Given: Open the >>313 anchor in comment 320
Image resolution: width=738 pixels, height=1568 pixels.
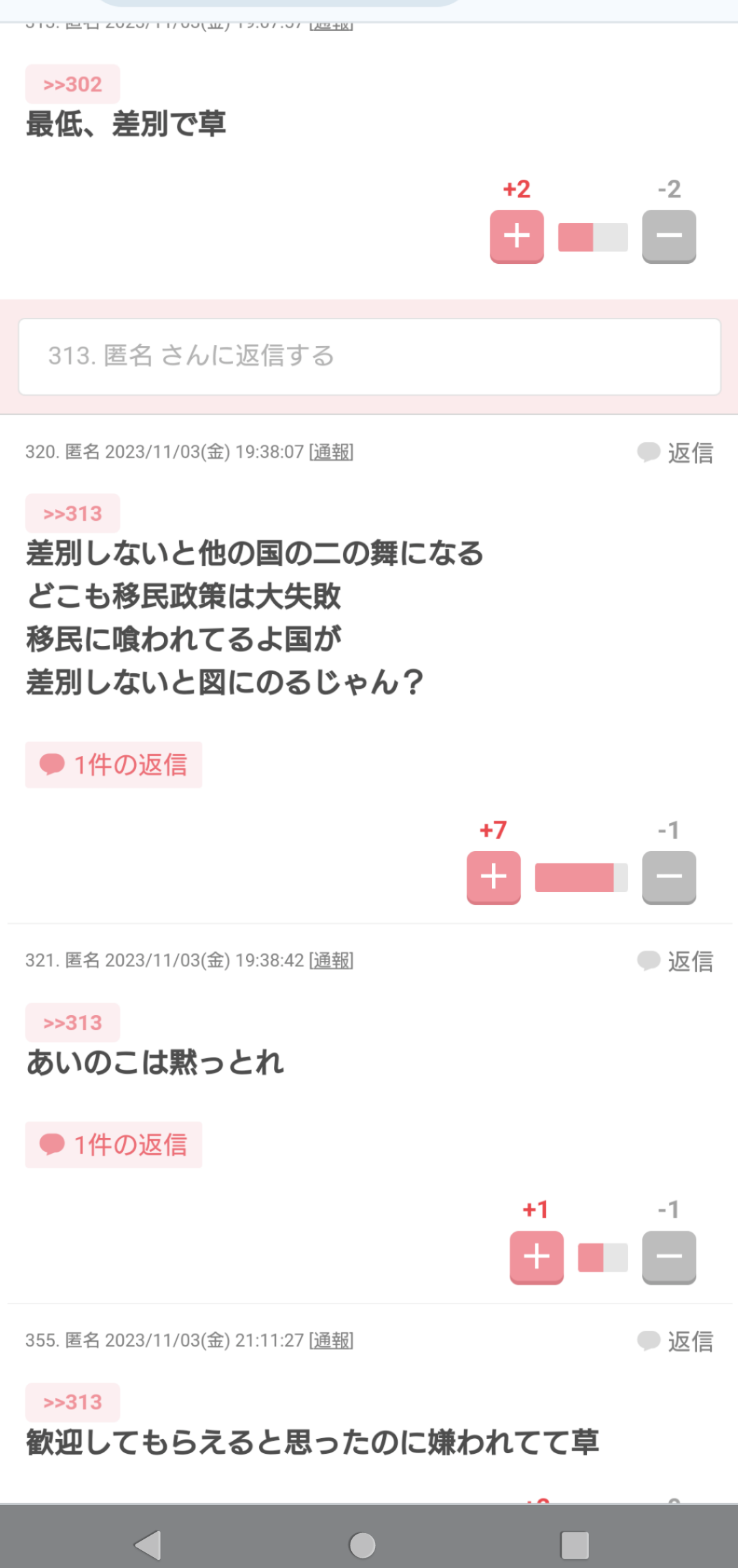Looking at the screenshot, I should (x=72, y=513).
